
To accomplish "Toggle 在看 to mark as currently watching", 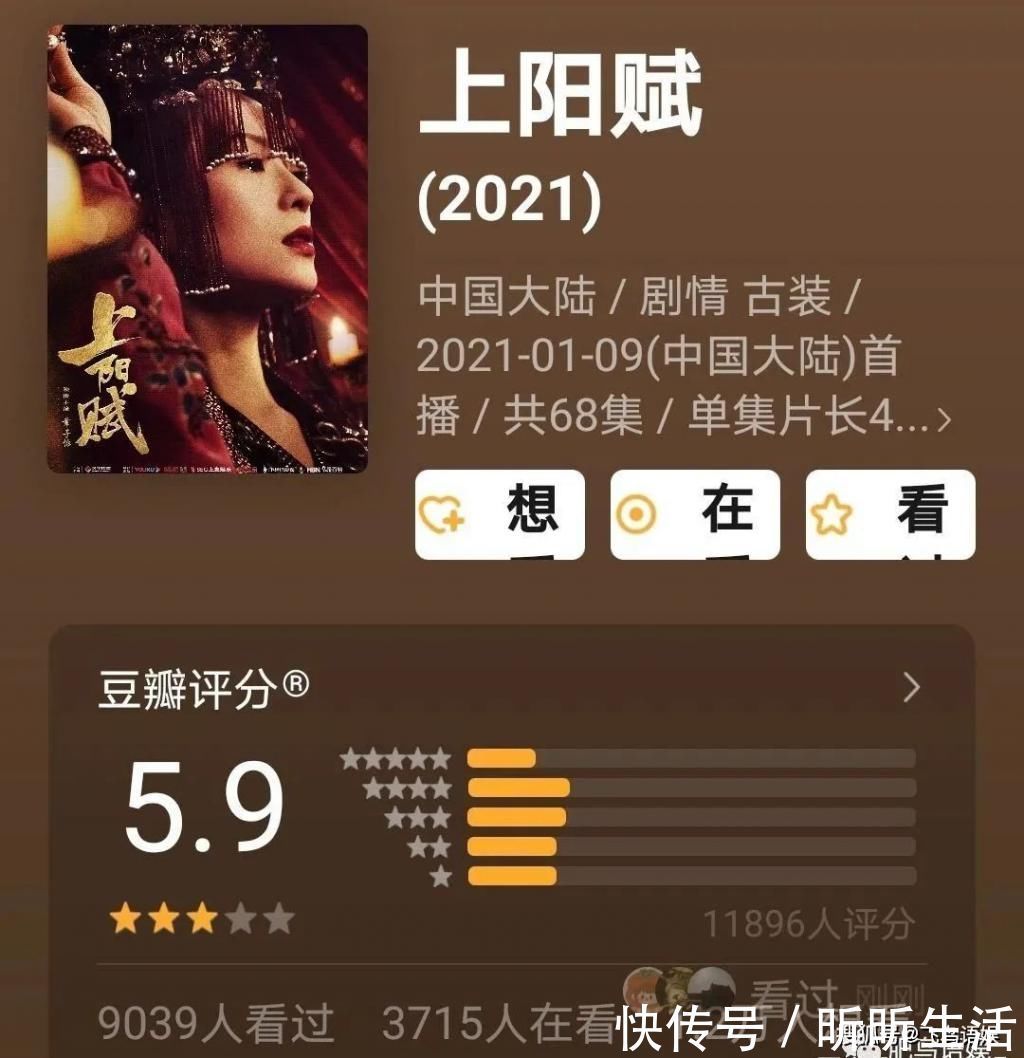I will pos(695,513).
